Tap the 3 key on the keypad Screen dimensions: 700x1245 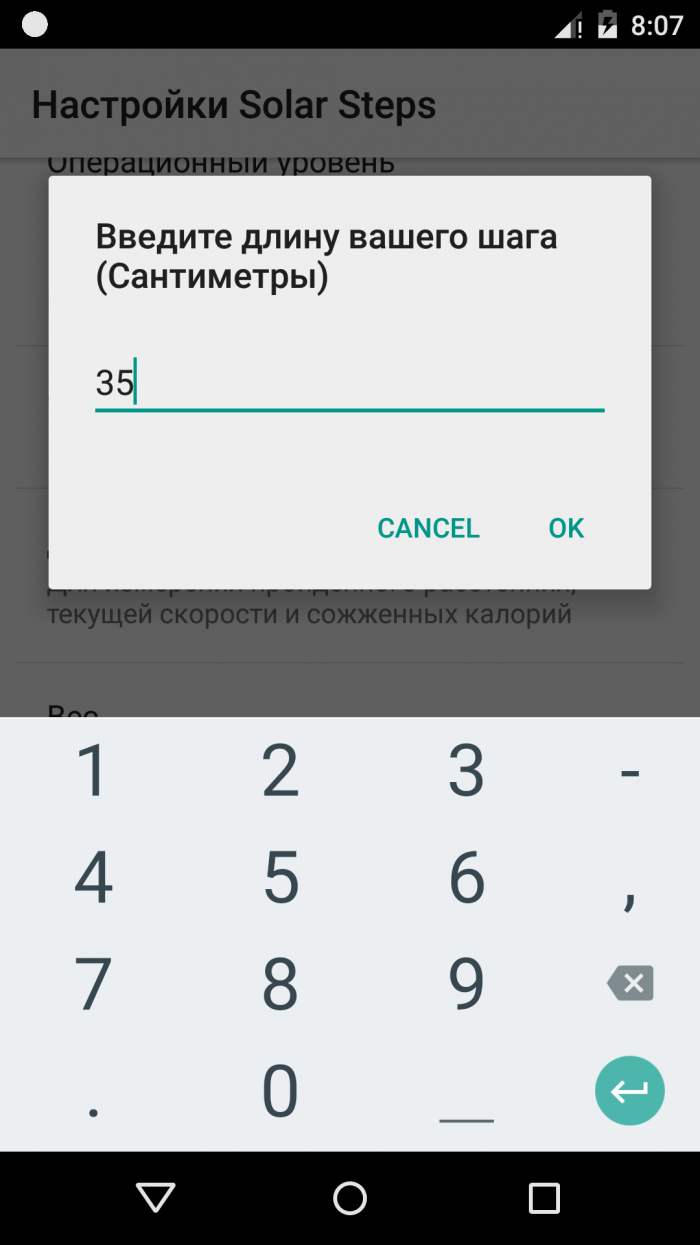pos(467,771)
